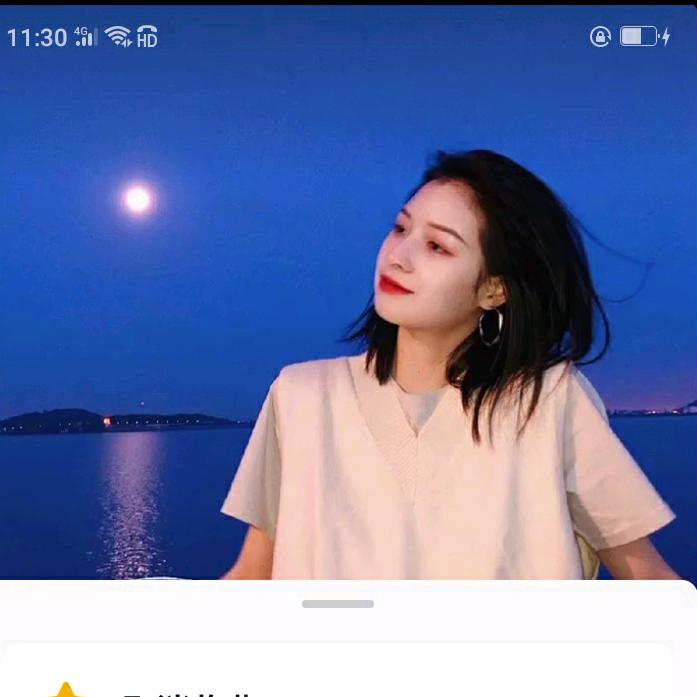Tap the bottom sheet drag handle
Screen dimensions: 697x697
pyautogui.click(x=338, y=604)
